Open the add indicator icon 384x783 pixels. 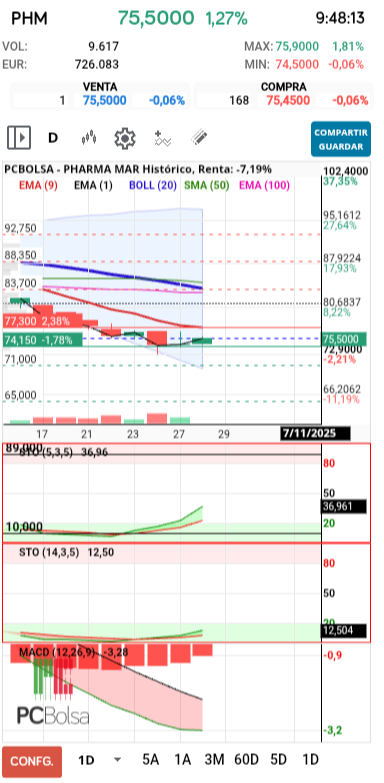(x=162, y=138)
